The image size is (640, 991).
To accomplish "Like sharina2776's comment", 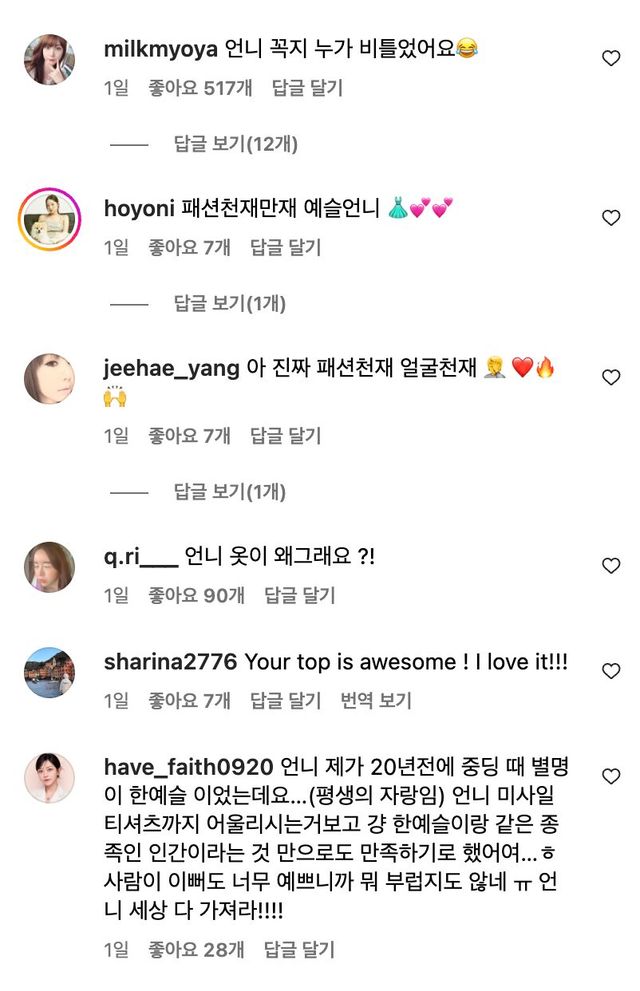I will [x=611, y=671].
